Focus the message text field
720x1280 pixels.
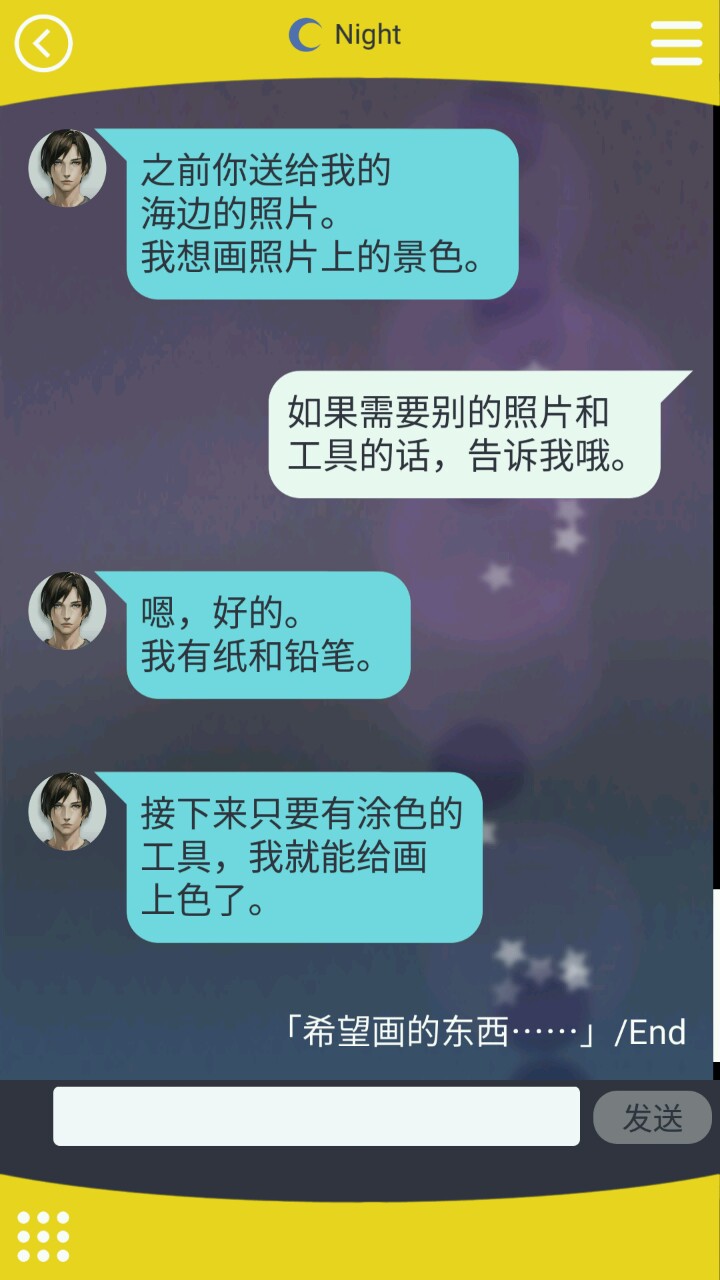(316, 1116)
